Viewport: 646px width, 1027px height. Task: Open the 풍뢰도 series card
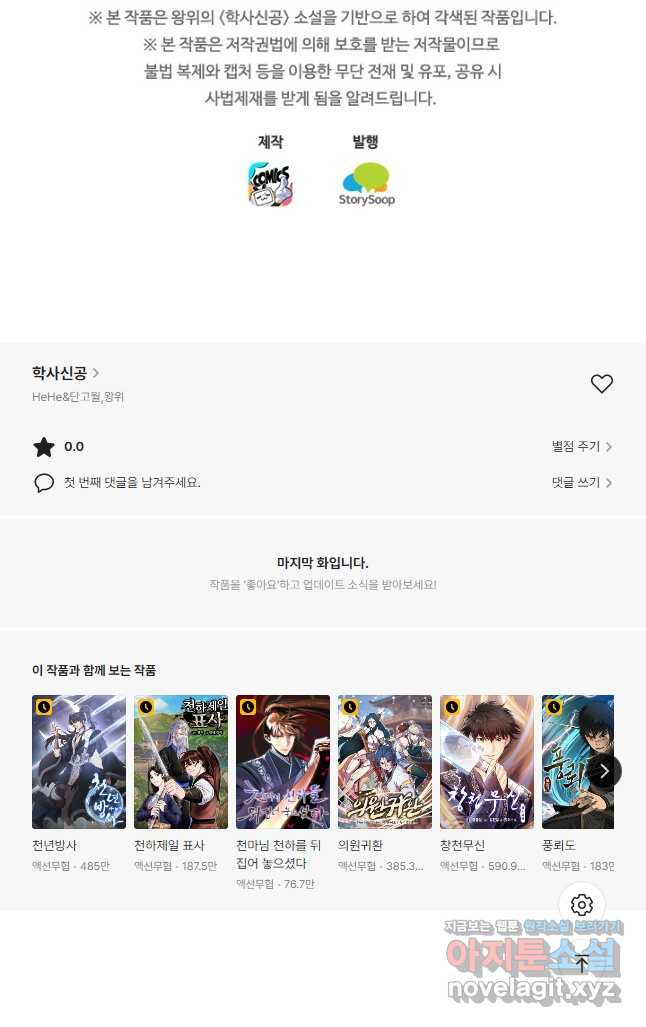point(570,762)
